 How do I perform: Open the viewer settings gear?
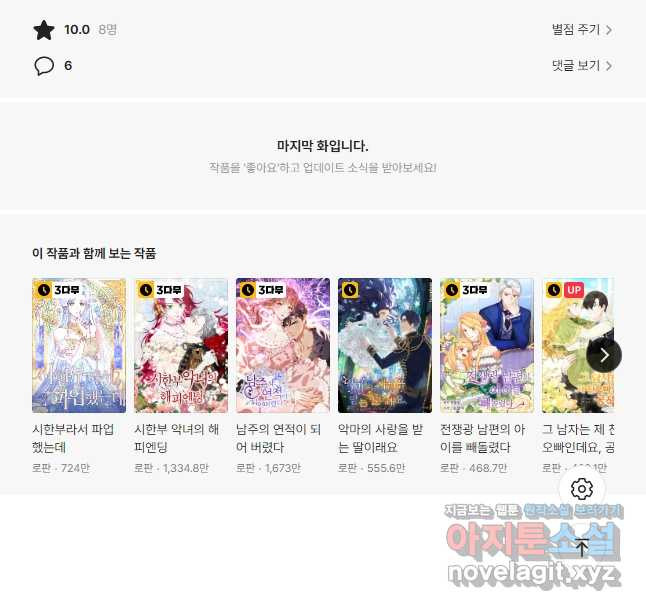(582, 489)
